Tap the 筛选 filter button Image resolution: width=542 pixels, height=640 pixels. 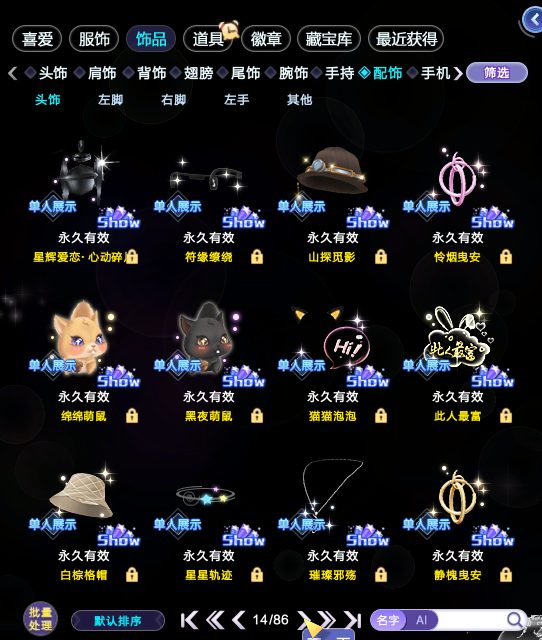pyautogui.click(x=497, y=73)
